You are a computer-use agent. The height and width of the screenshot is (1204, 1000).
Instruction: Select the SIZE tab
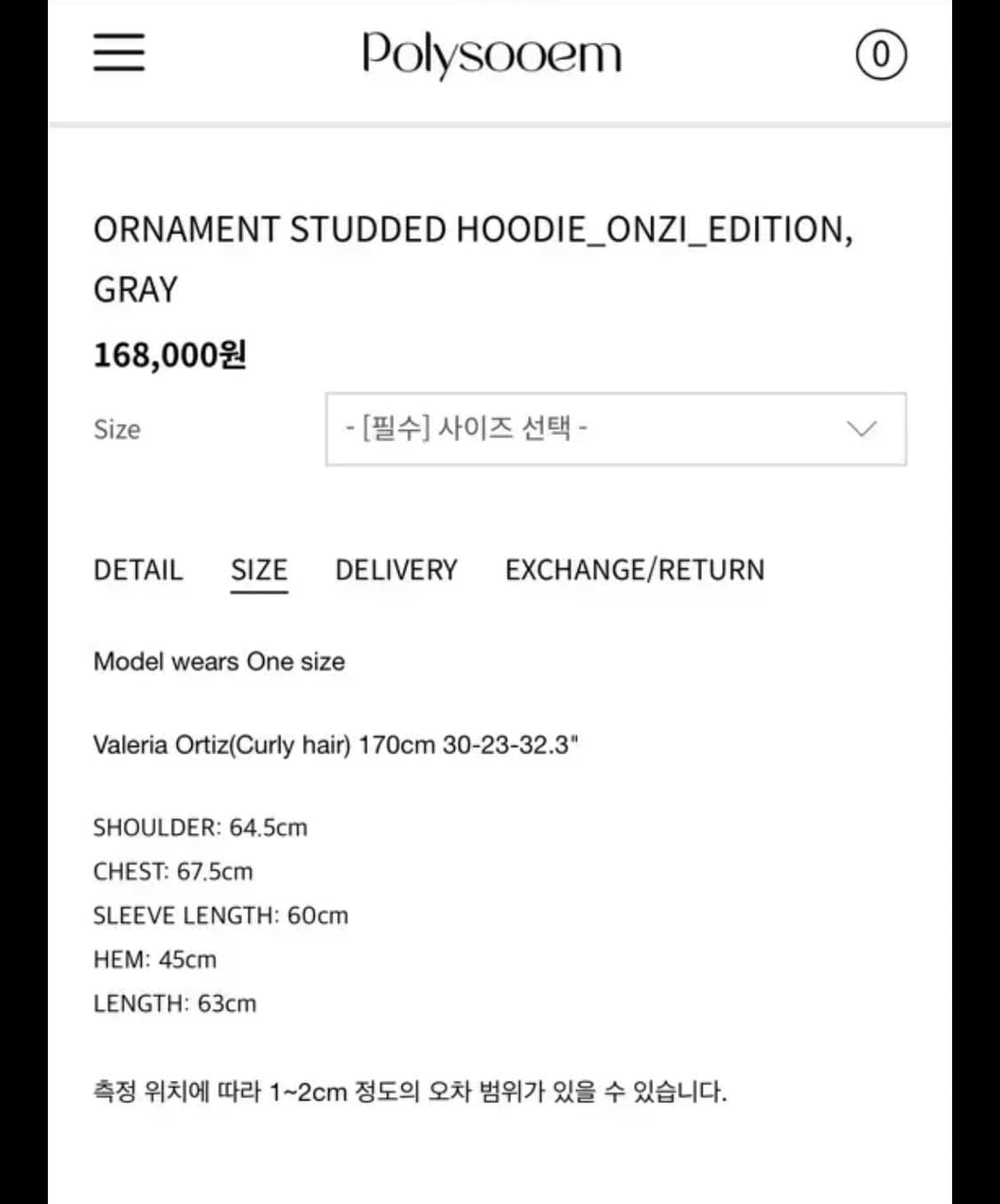(x=259, y=570)
